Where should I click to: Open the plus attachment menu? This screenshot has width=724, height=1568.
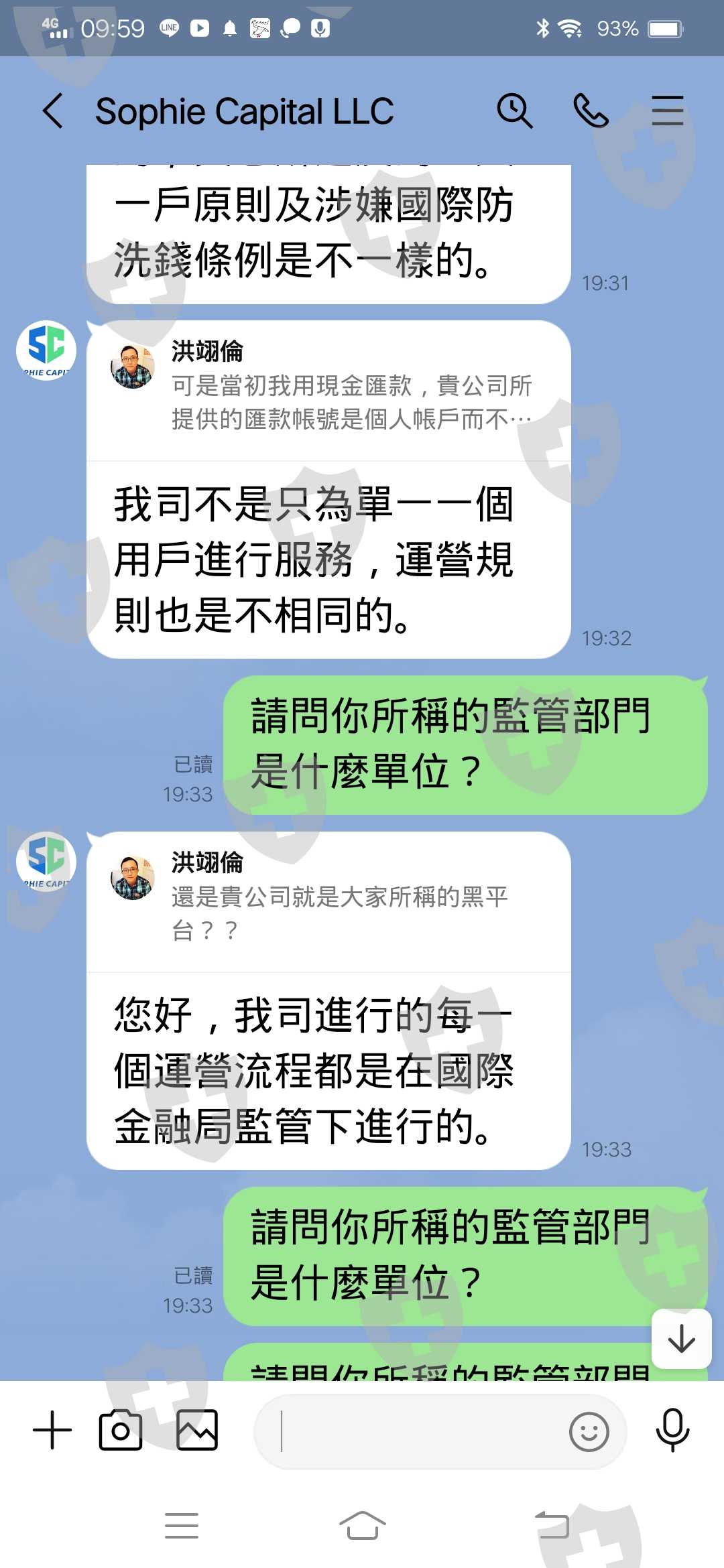point(52,1430)
